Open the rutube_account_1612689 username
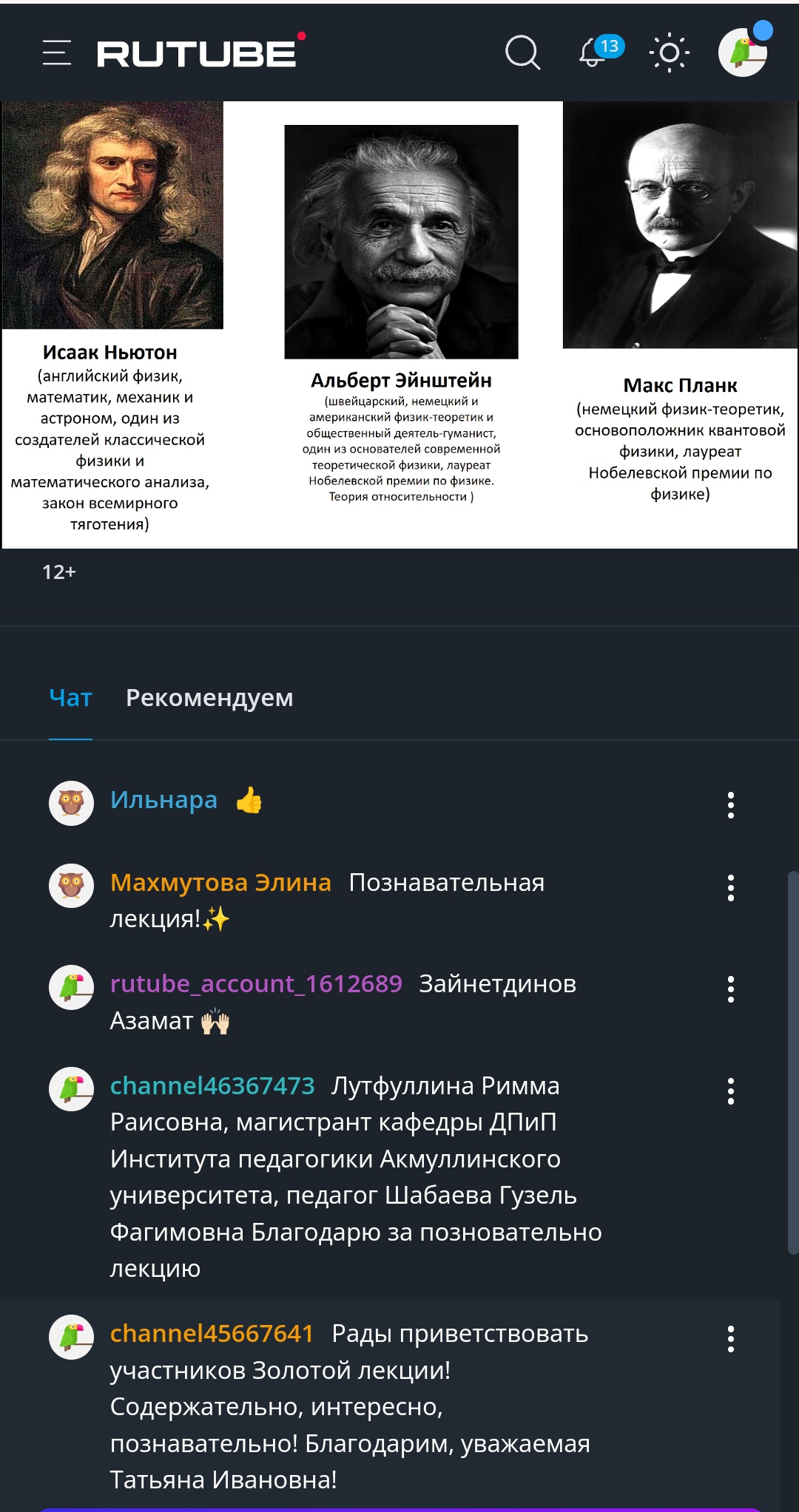This screenshot has height=1512, width=799. [256, 984]
